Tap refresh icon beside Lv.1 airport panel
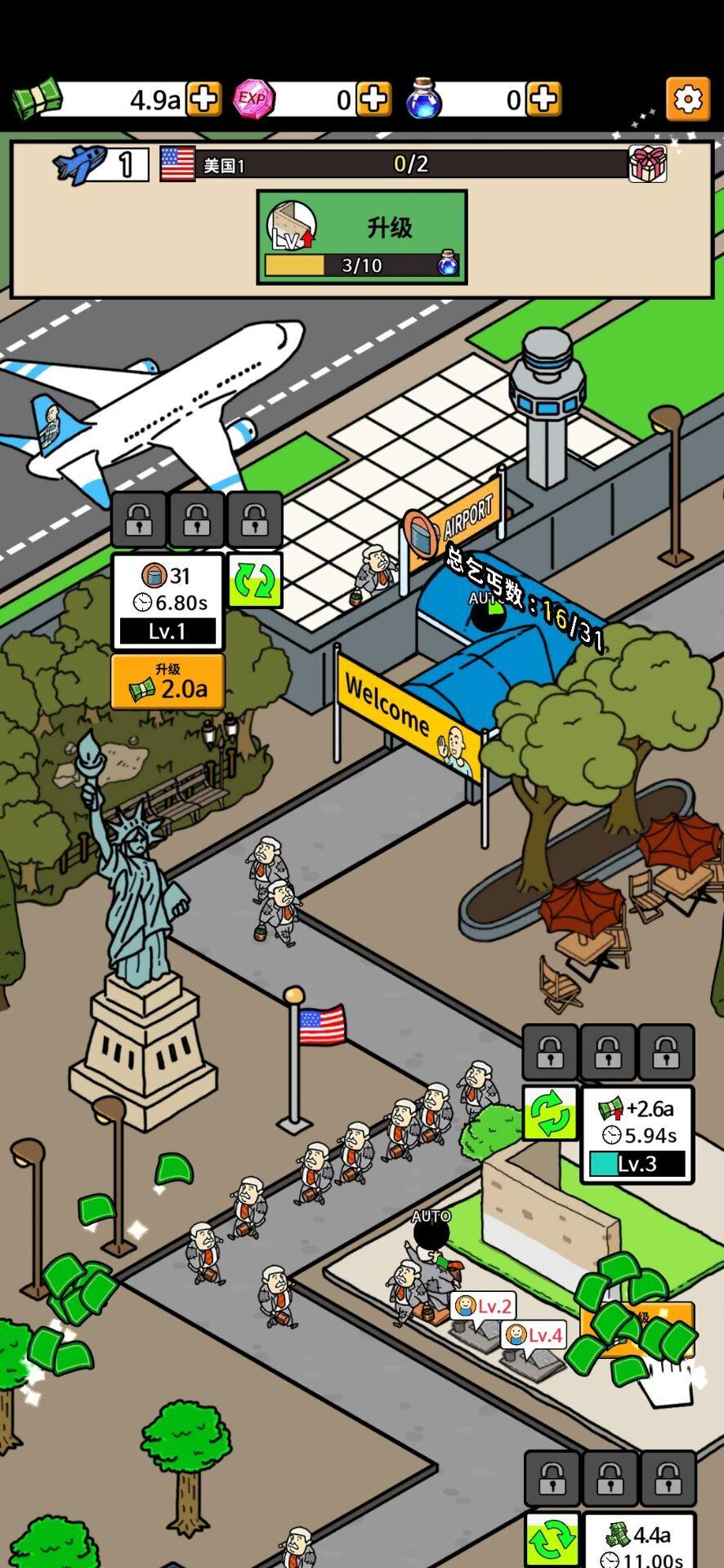 point(255,581)
